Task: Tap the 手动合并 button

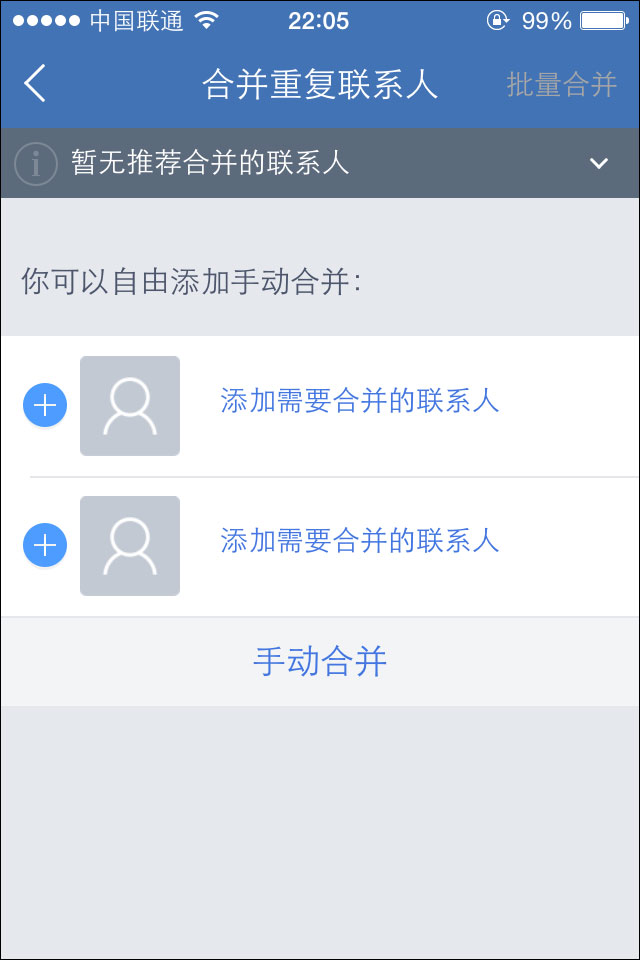Action: [x=320, y=662]
